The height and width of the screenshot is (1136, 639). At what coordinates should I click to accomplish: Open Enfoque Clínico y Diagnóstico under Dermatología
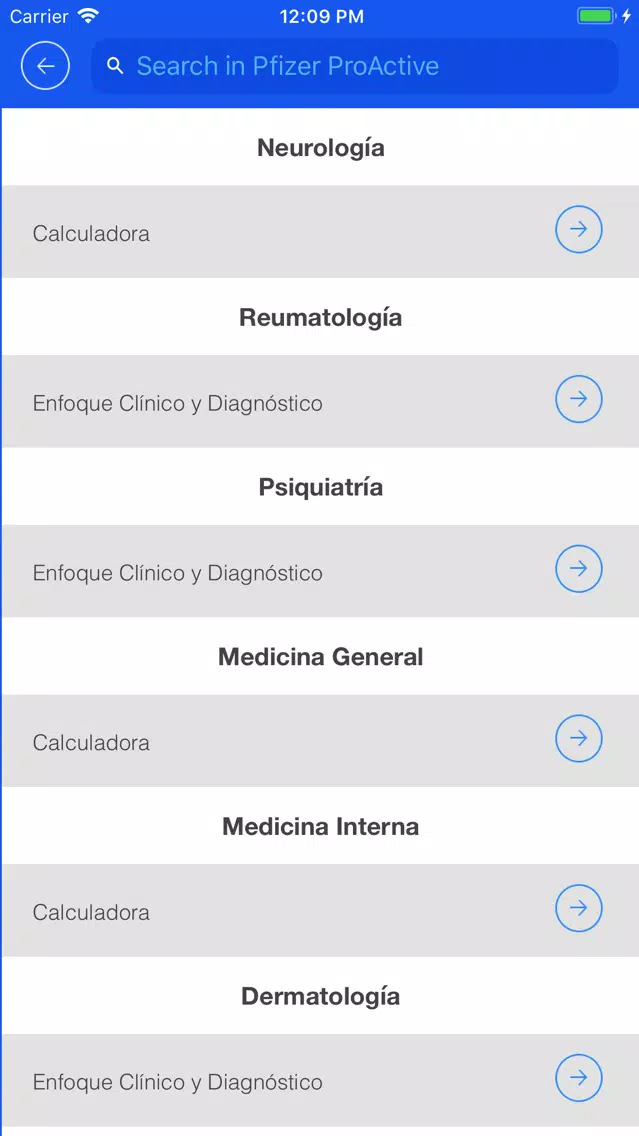point(320,1079)
